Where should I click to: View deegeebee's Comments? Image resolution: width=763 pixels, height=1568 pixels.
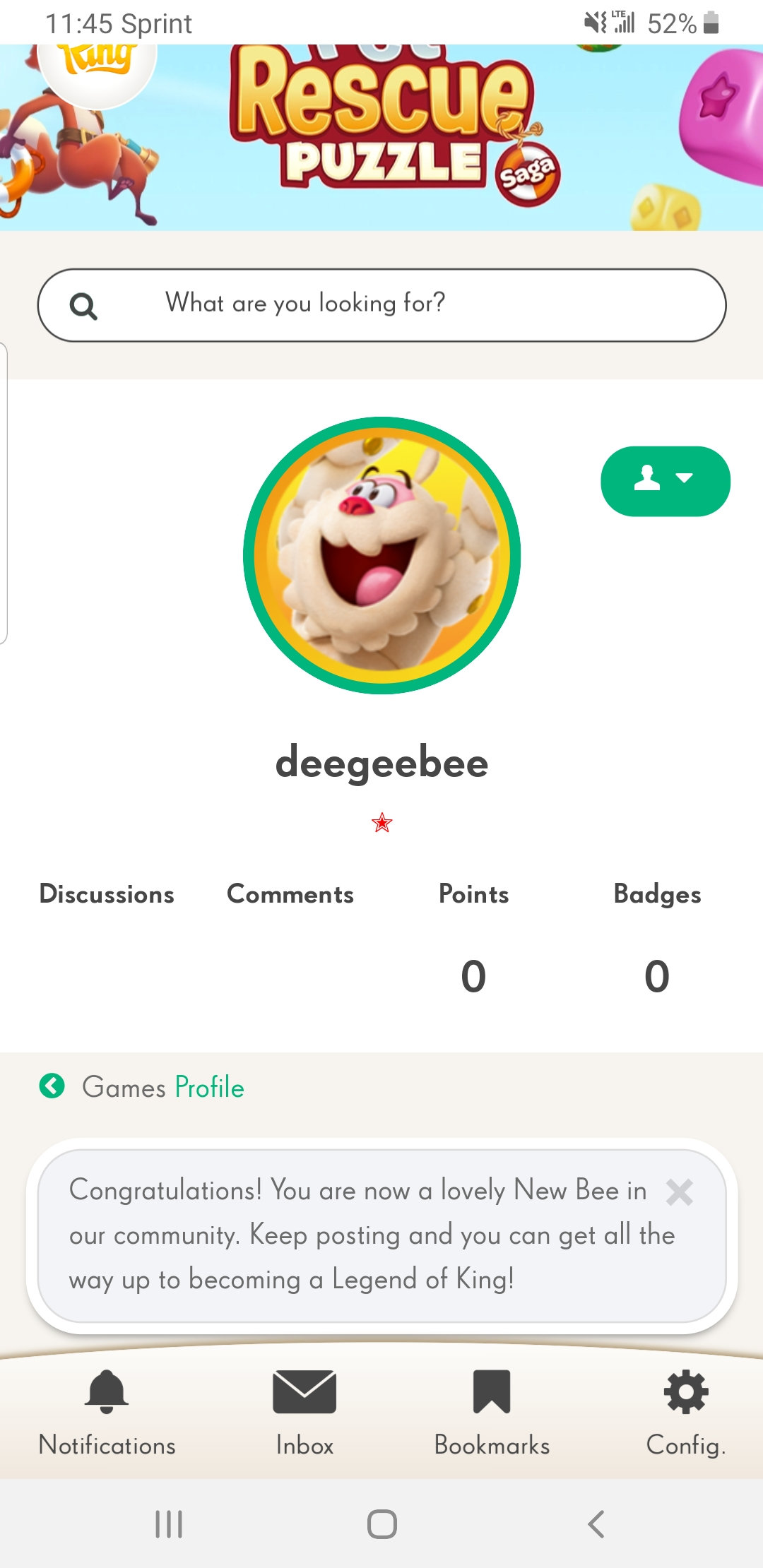click(290, 894)
